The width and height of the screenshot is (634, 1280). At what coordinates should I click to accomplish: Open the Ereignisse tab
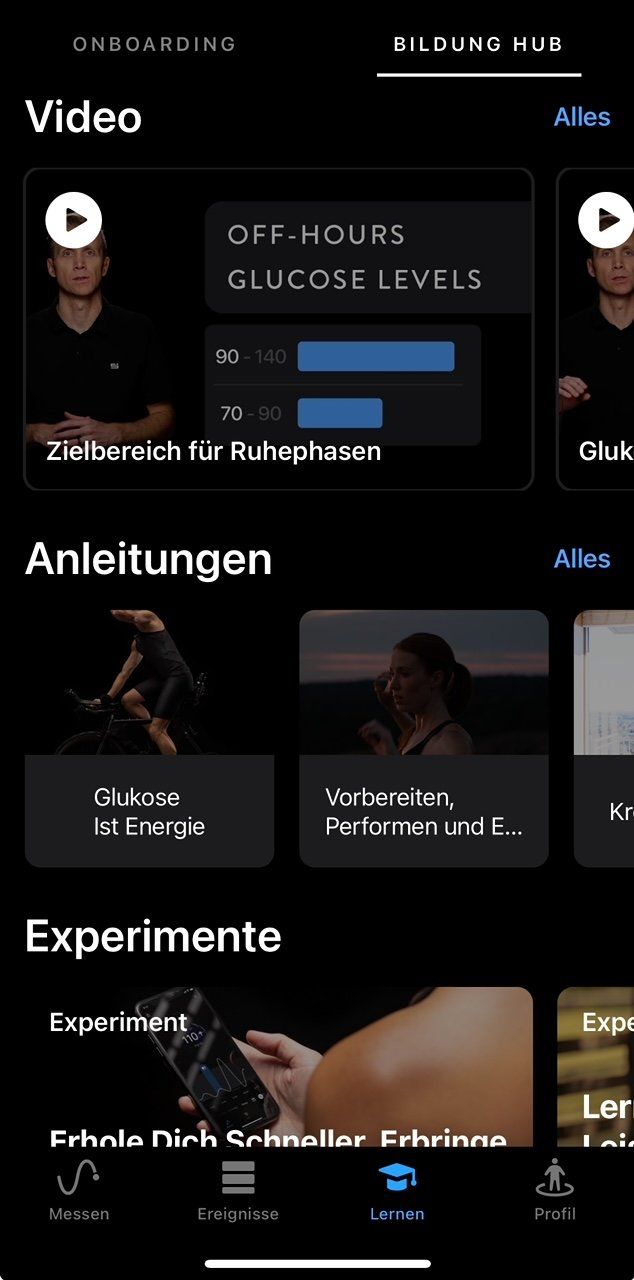[x=238, y=1191]
